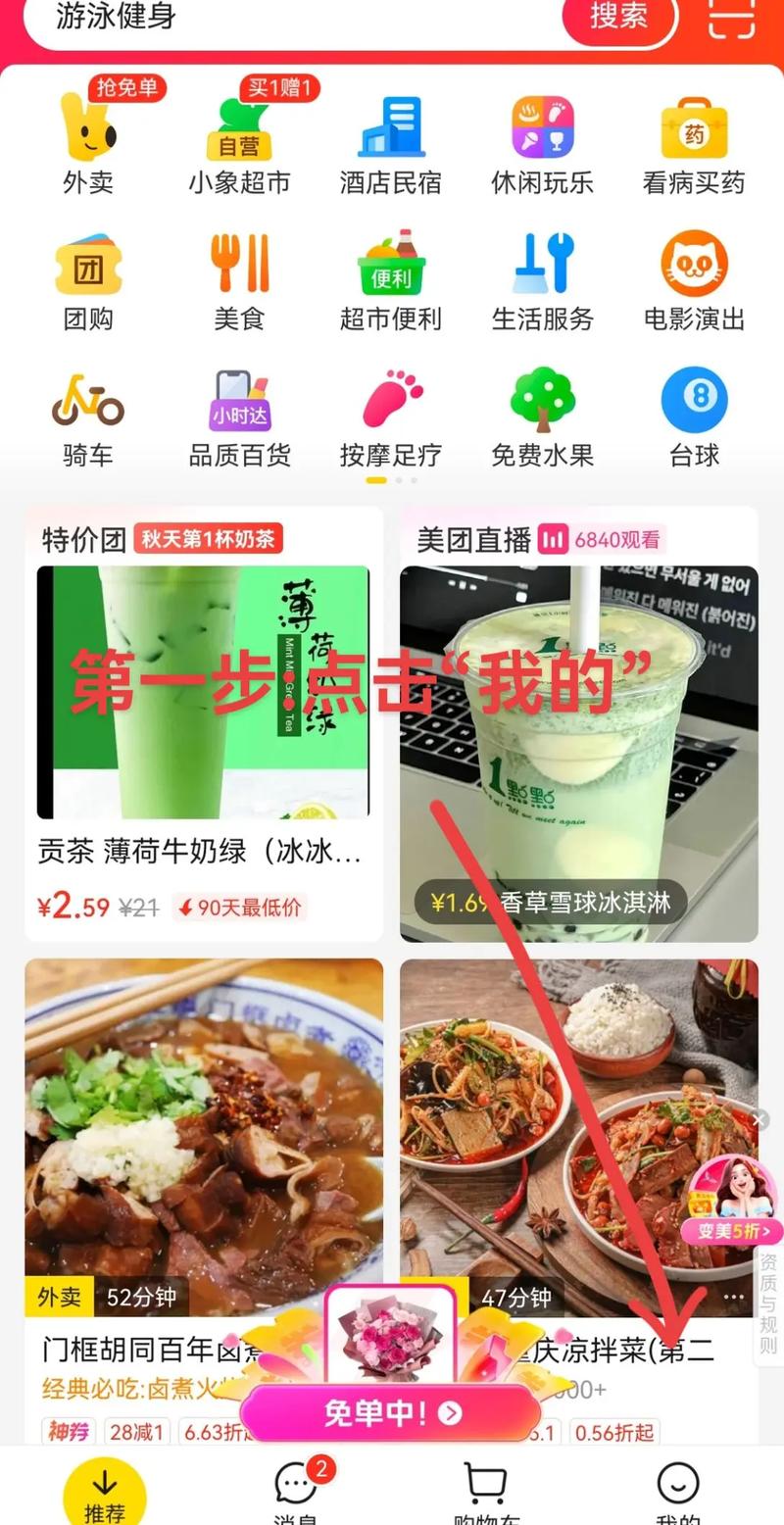Tap the search input showing 游泳健身
Screen dimensions: 784x1525
click(x=196, y=18)
